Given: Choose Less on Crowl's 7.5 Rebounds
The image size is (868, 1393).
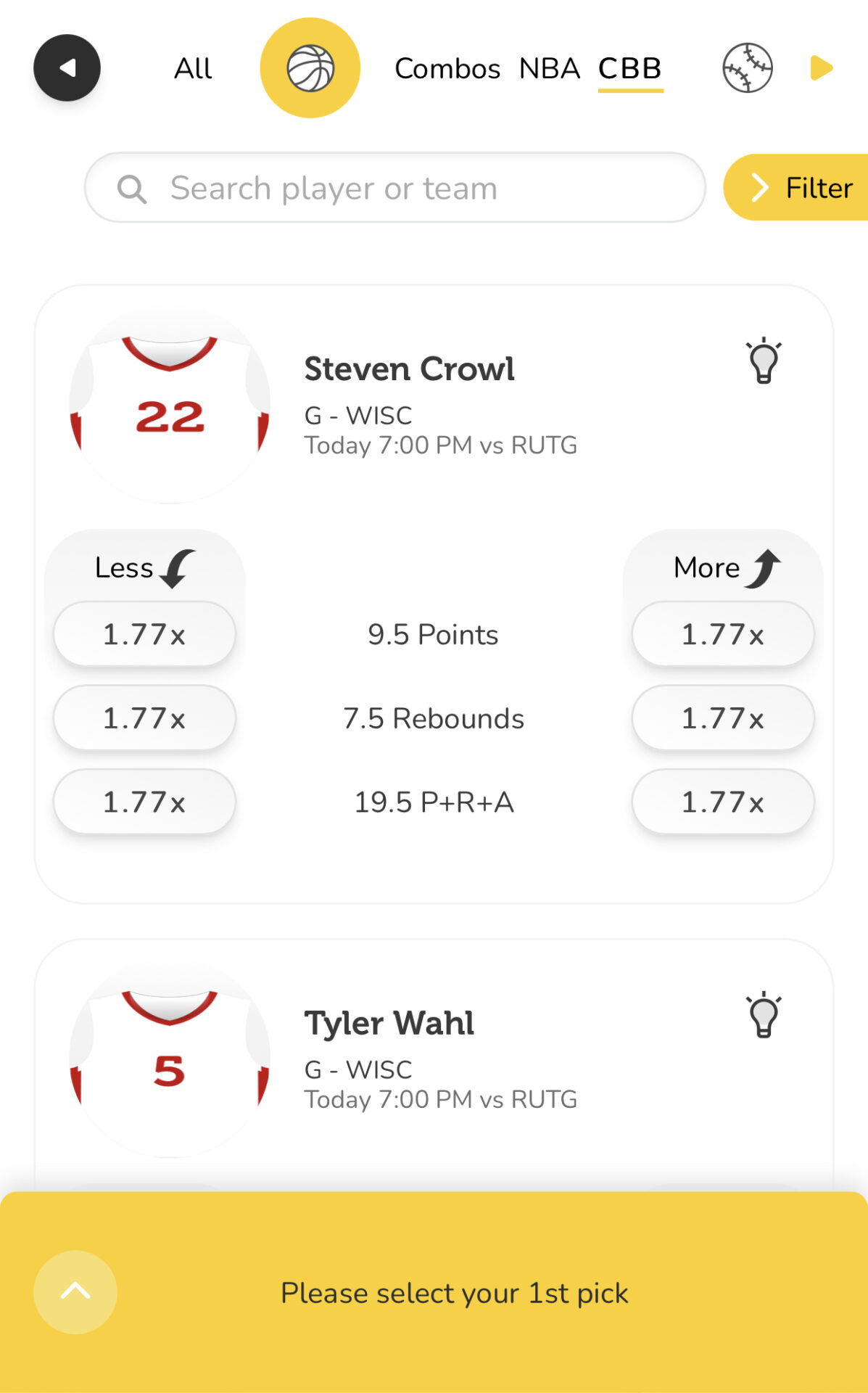Looking at the screenshot, I should 144,718.
